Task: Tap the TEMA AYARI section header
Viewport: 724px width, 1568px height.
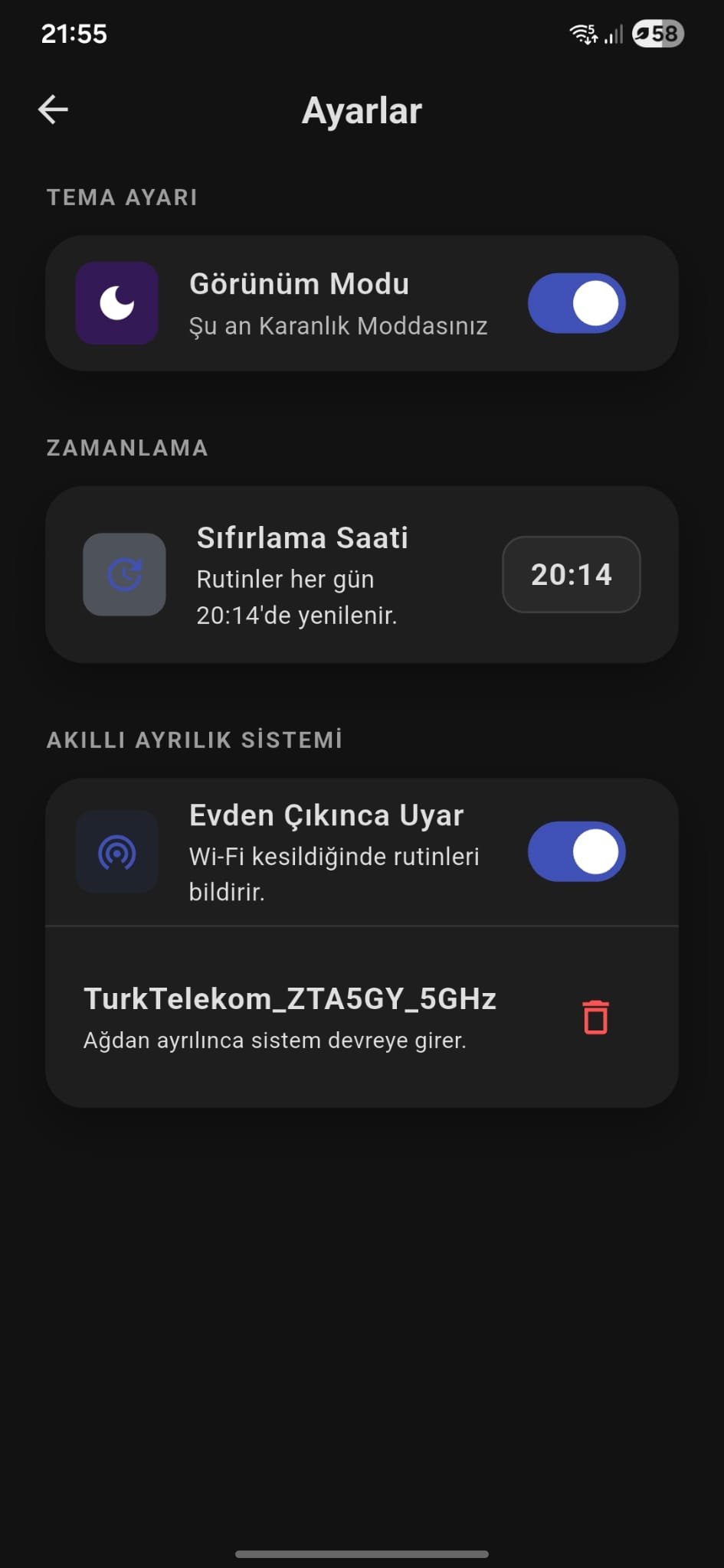Action: tap(120, 197)
